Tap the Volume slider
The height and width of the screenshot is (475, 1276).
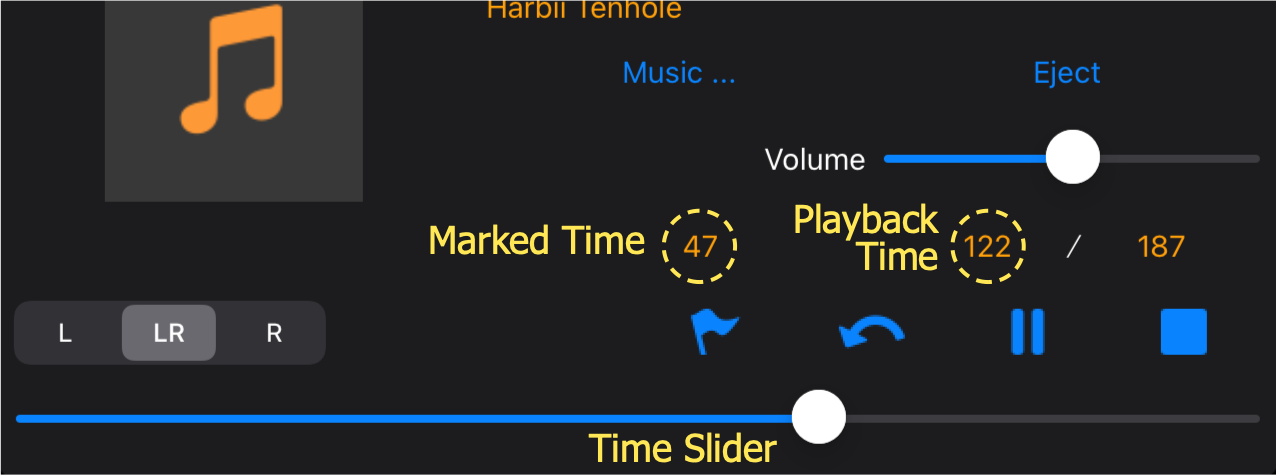click(x=1072, y=158)
